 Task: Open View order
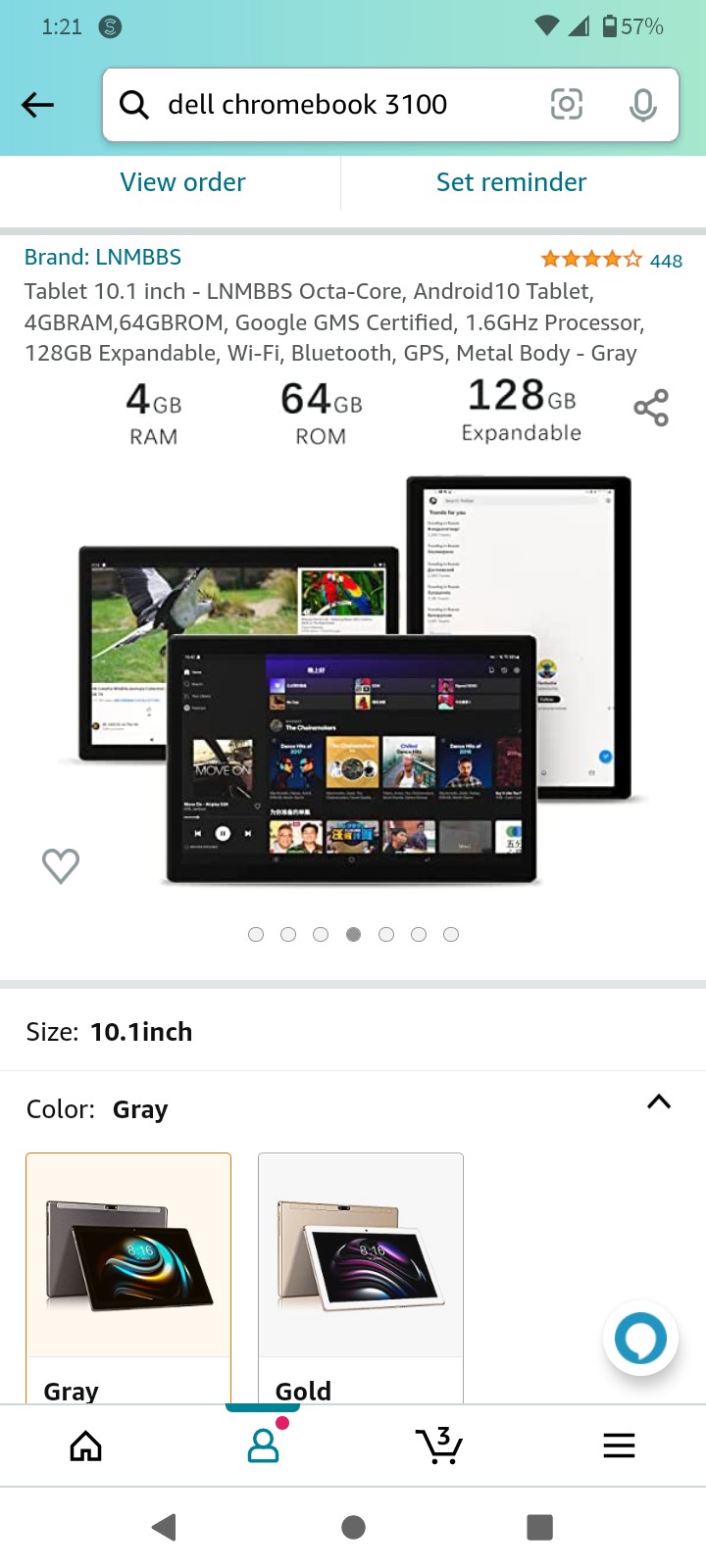(x=182, y=182)
